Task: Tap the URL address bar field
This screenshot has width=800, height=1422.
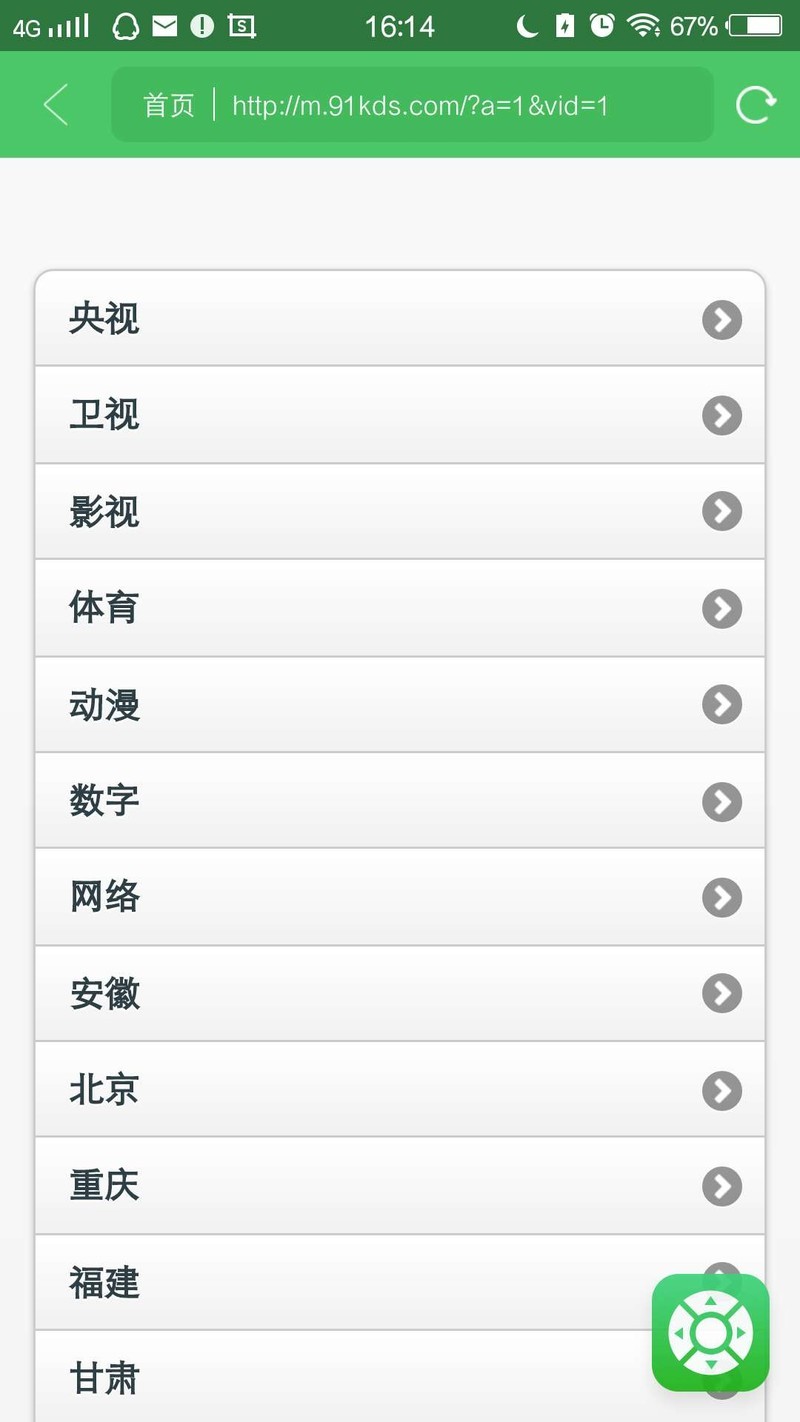Action: pos(430,104)
